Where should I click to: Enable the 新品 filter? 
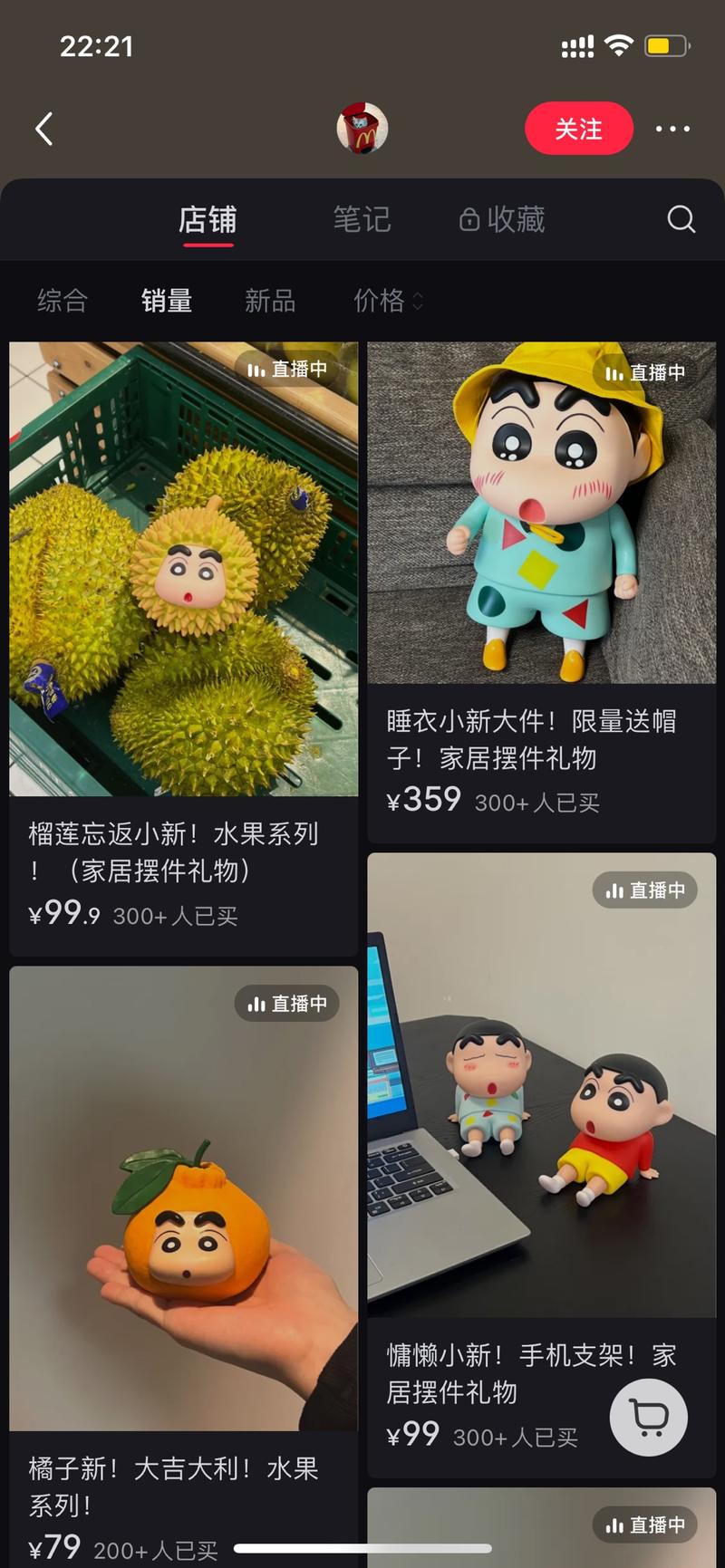click(268, 301)
